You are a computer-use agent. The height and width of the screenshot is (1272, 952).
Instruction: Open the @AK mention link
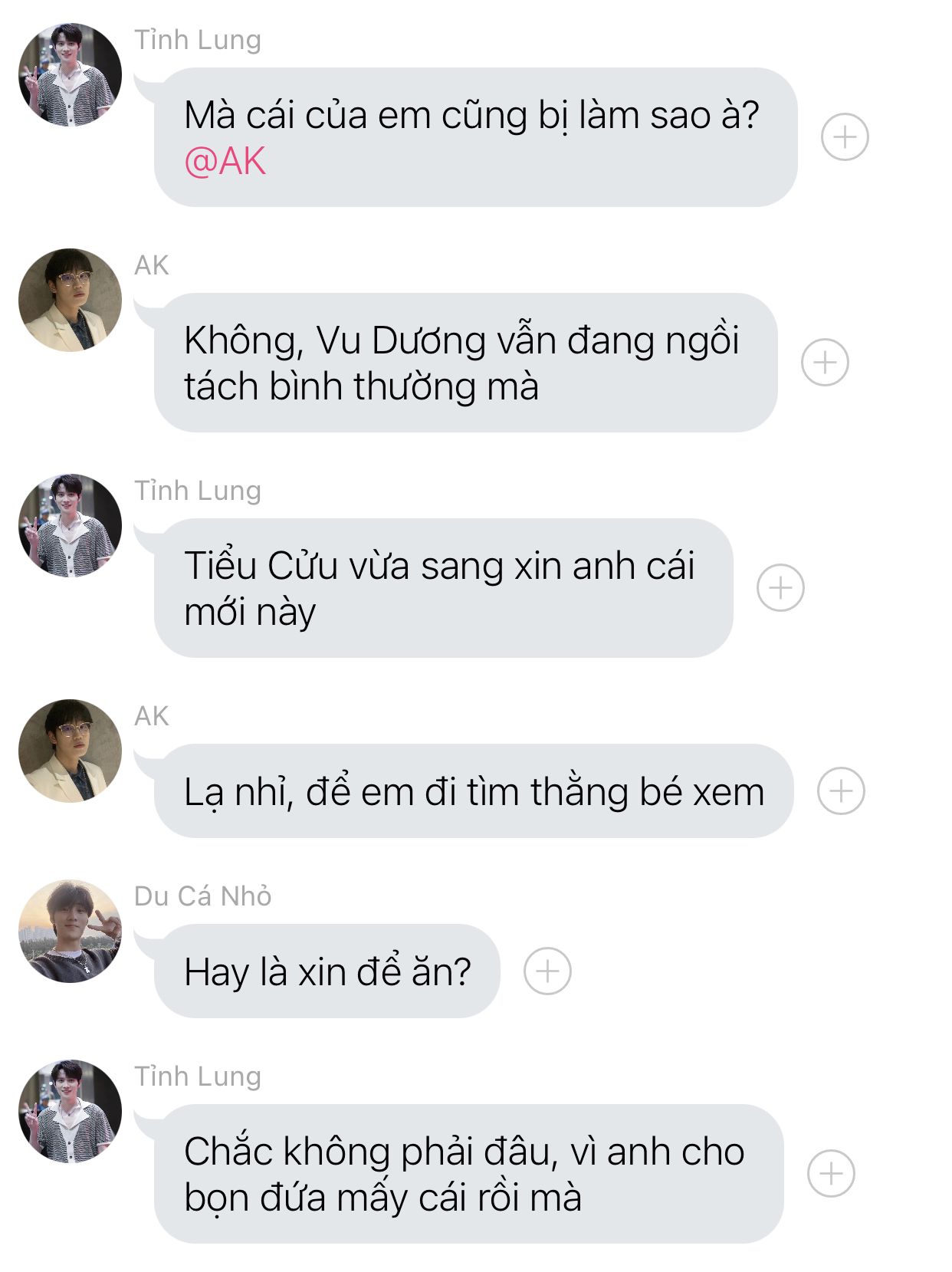coord(225,161)
